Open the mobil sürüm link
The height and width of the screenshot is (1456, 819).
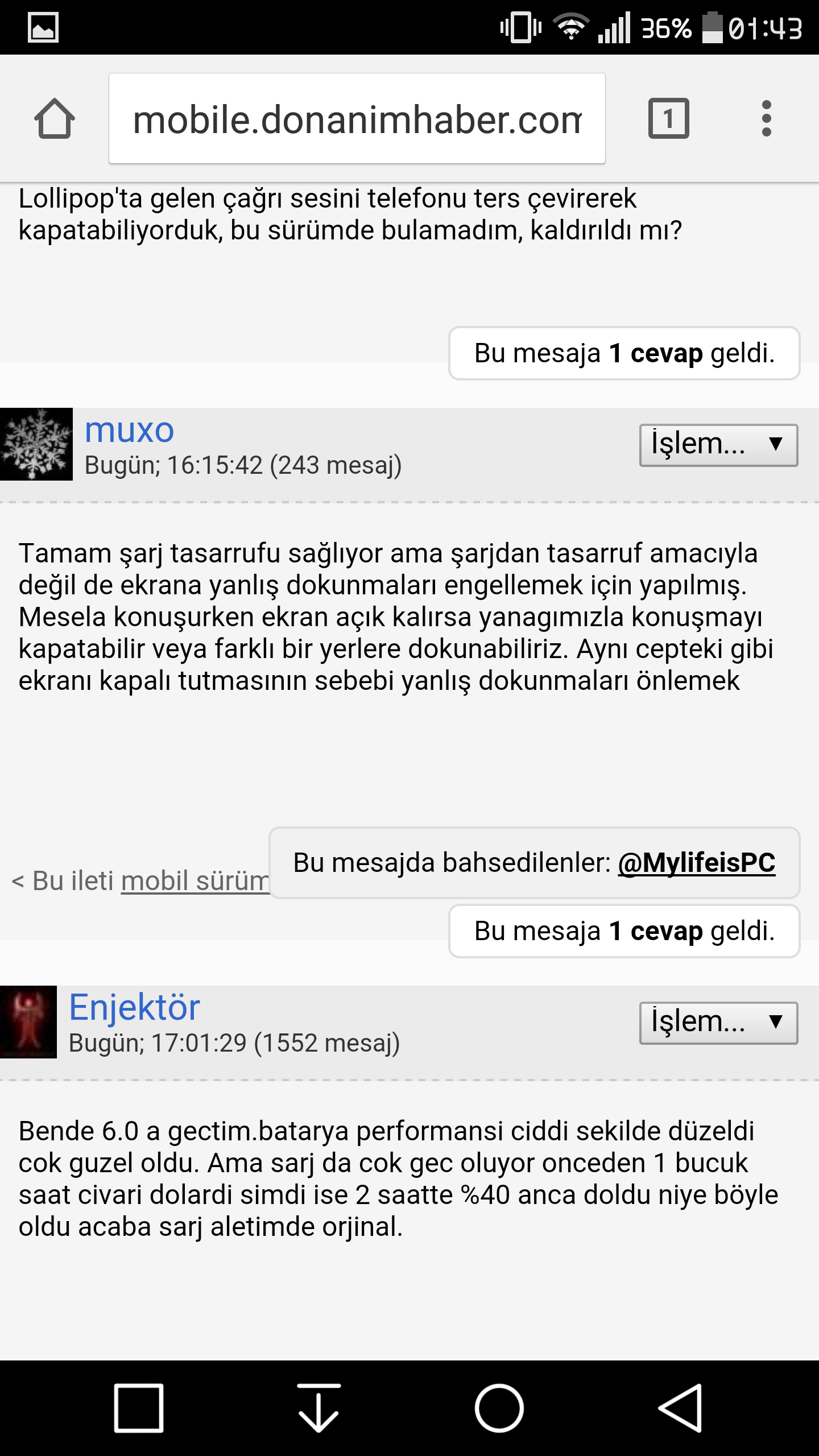click(x=195, y=881)
